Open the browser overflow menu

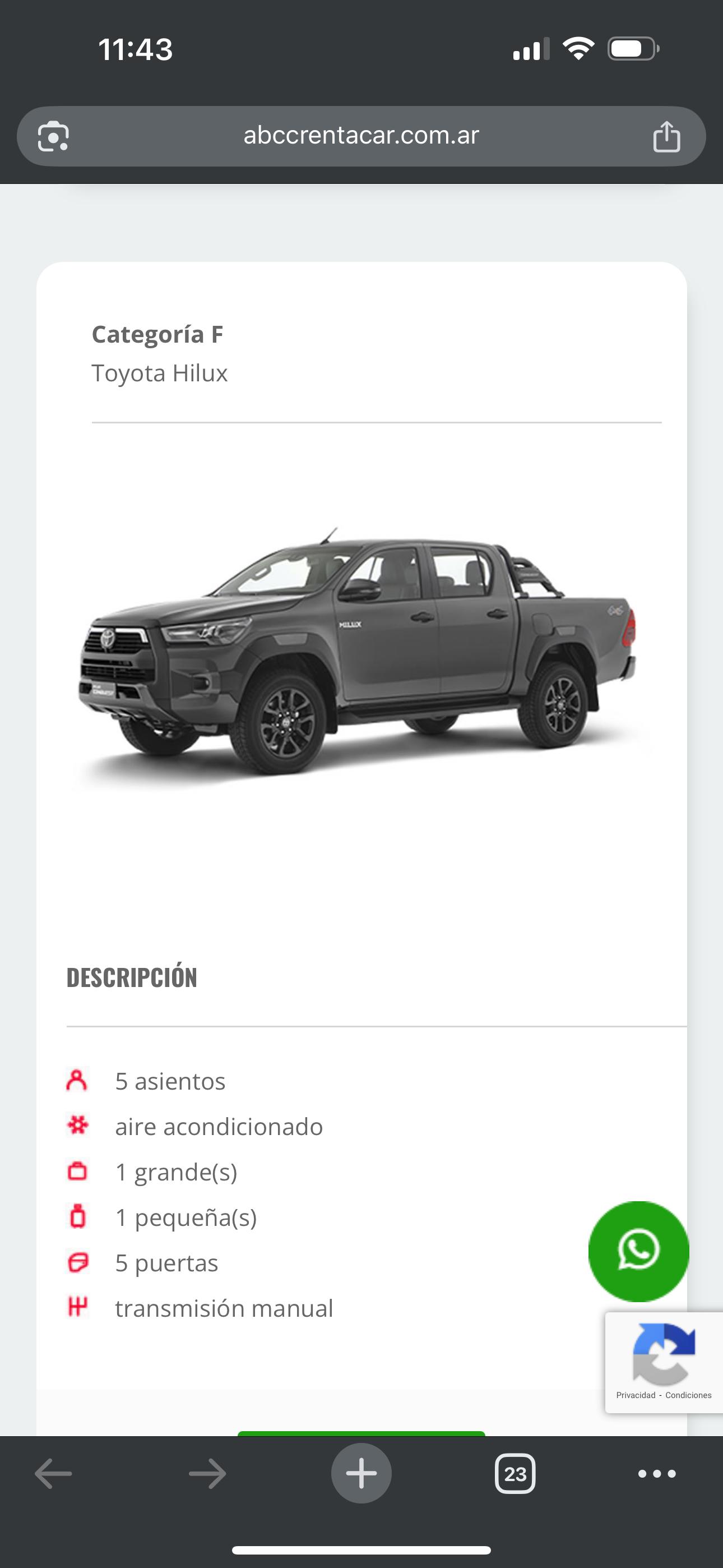[657, 1474]
